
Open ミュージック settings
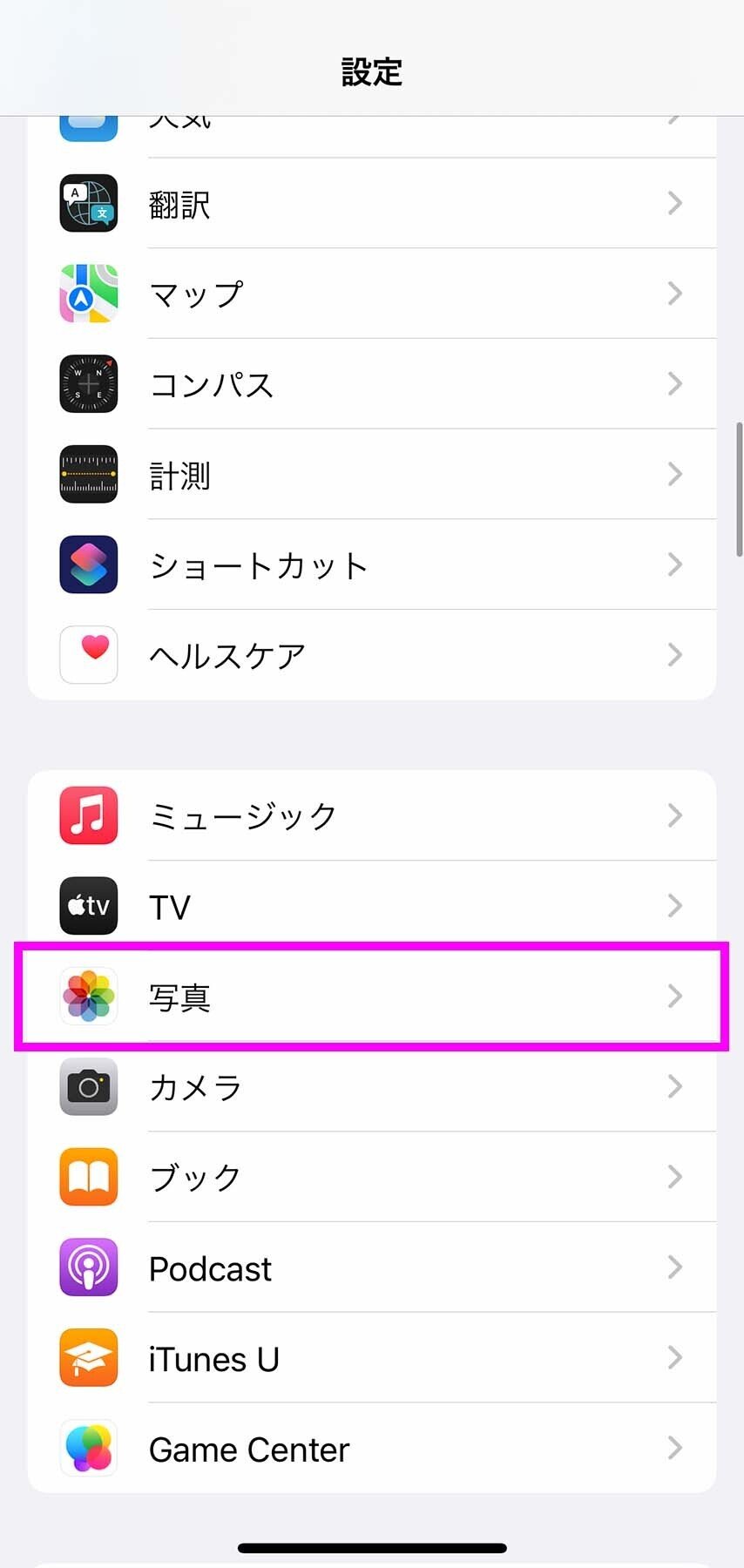[372, 815]
